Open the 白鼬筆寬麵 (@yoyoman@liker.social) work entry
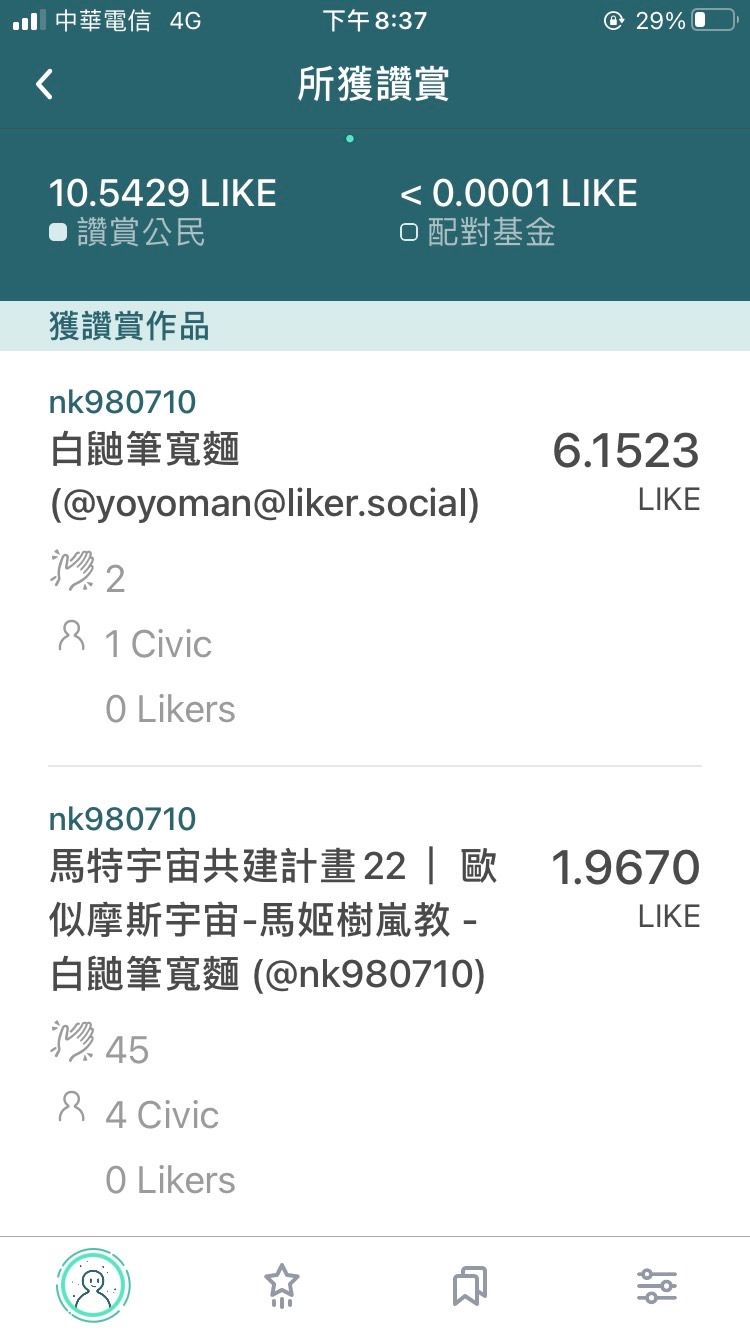Image resolution: width=750 pixels, height=1334 pixels. click(375, 558)
